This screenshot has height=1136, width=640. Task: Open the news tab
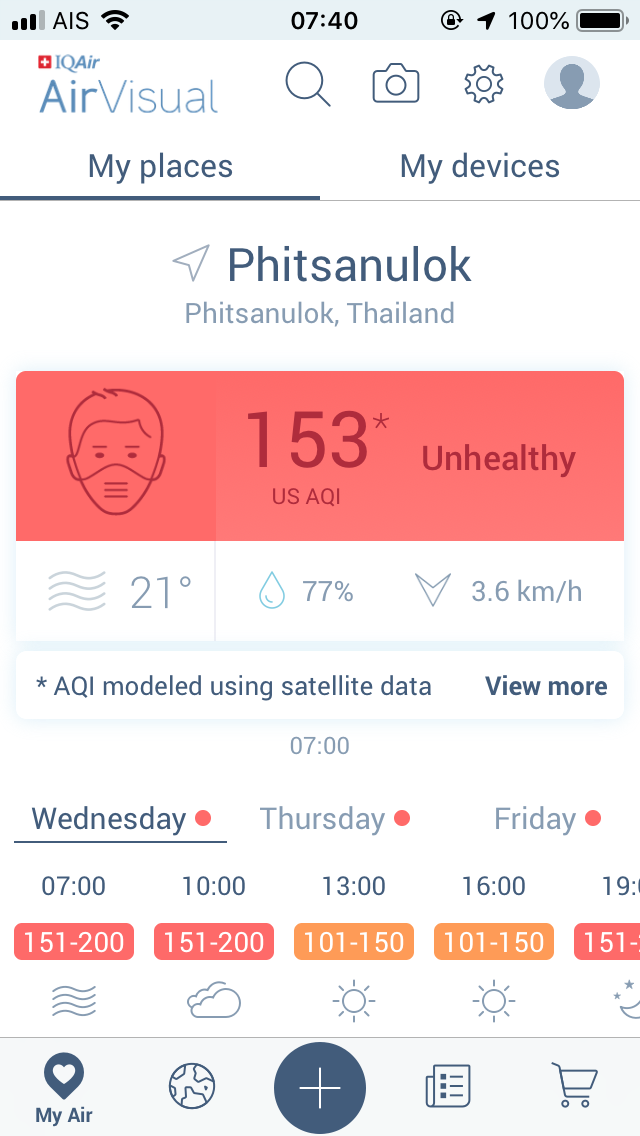447,1085
